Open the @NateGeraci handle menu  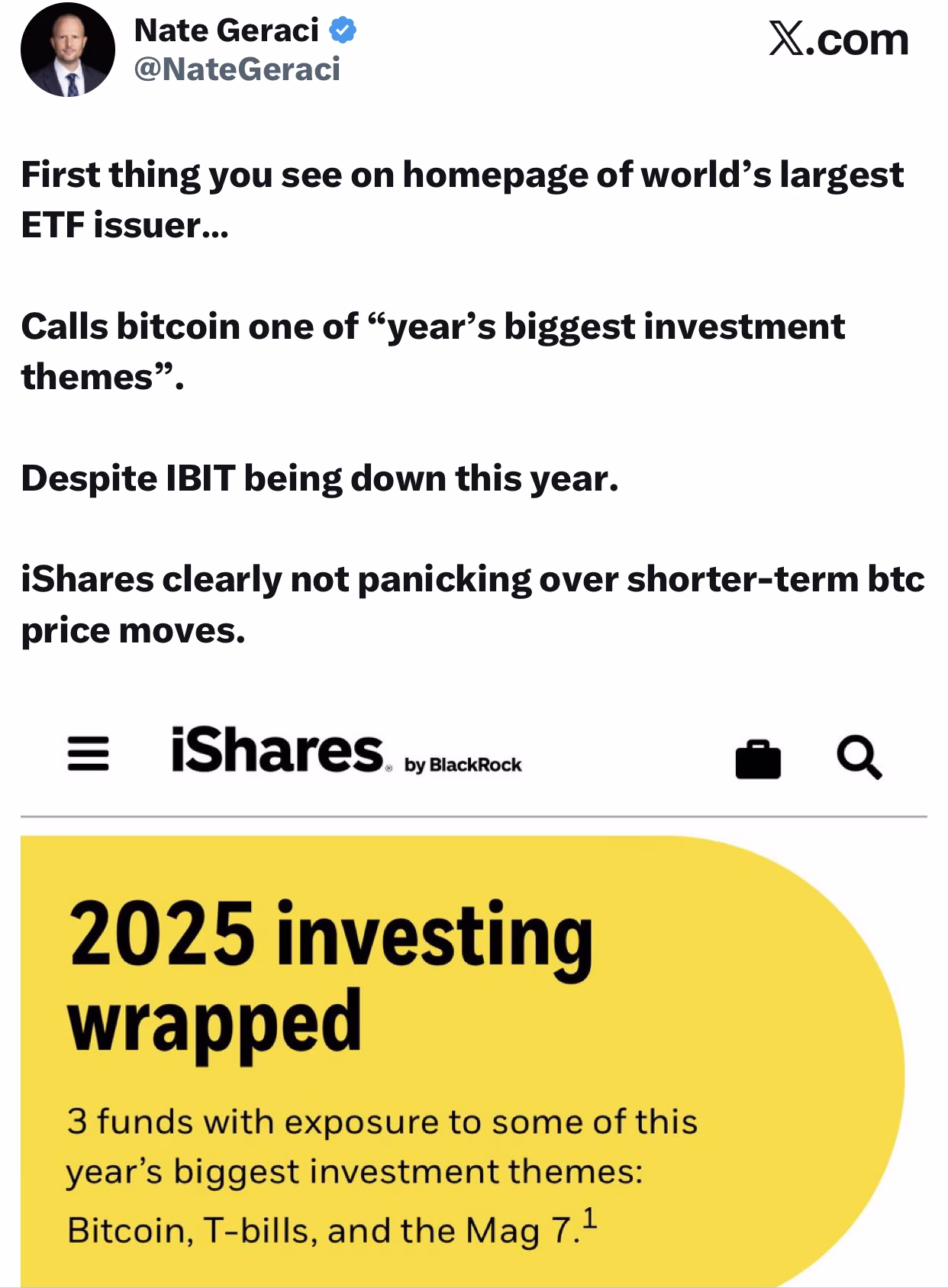pyautogui.click(x=237, y=69)
